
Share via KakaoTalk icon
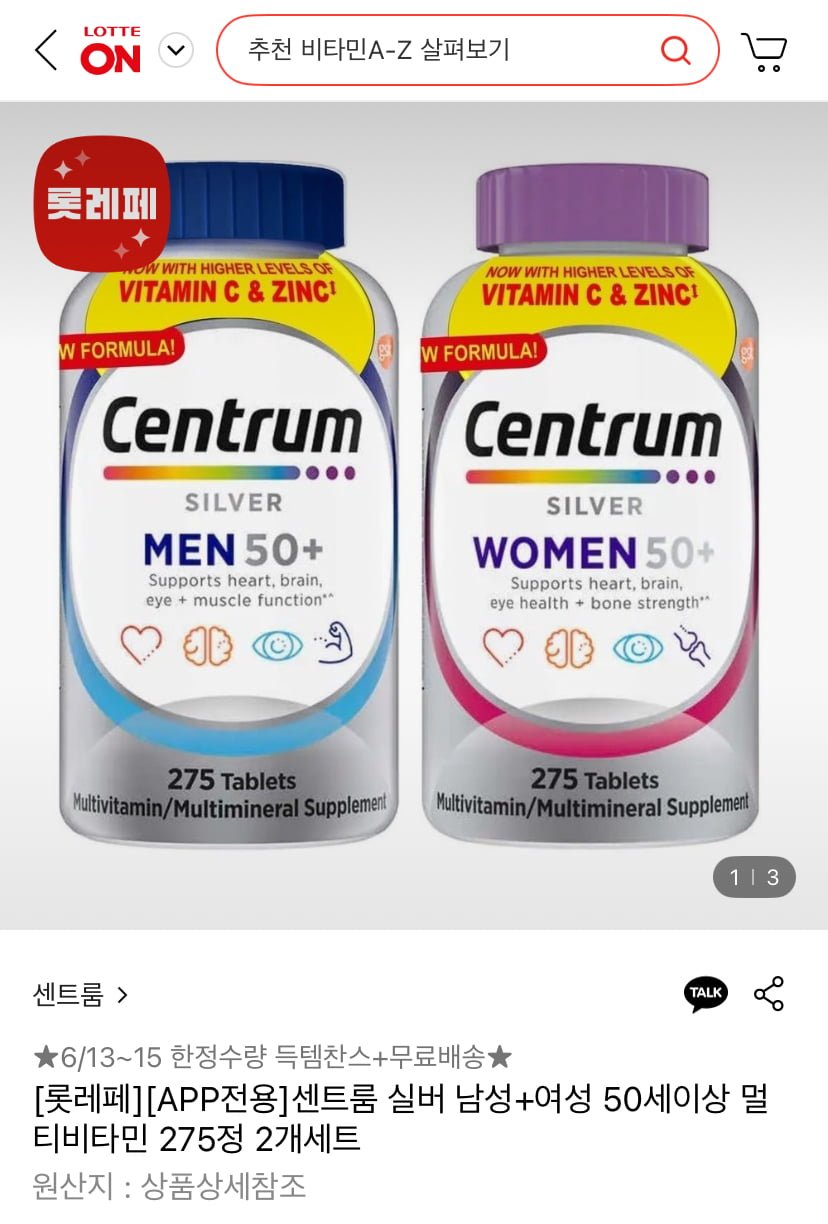(706, 993)
